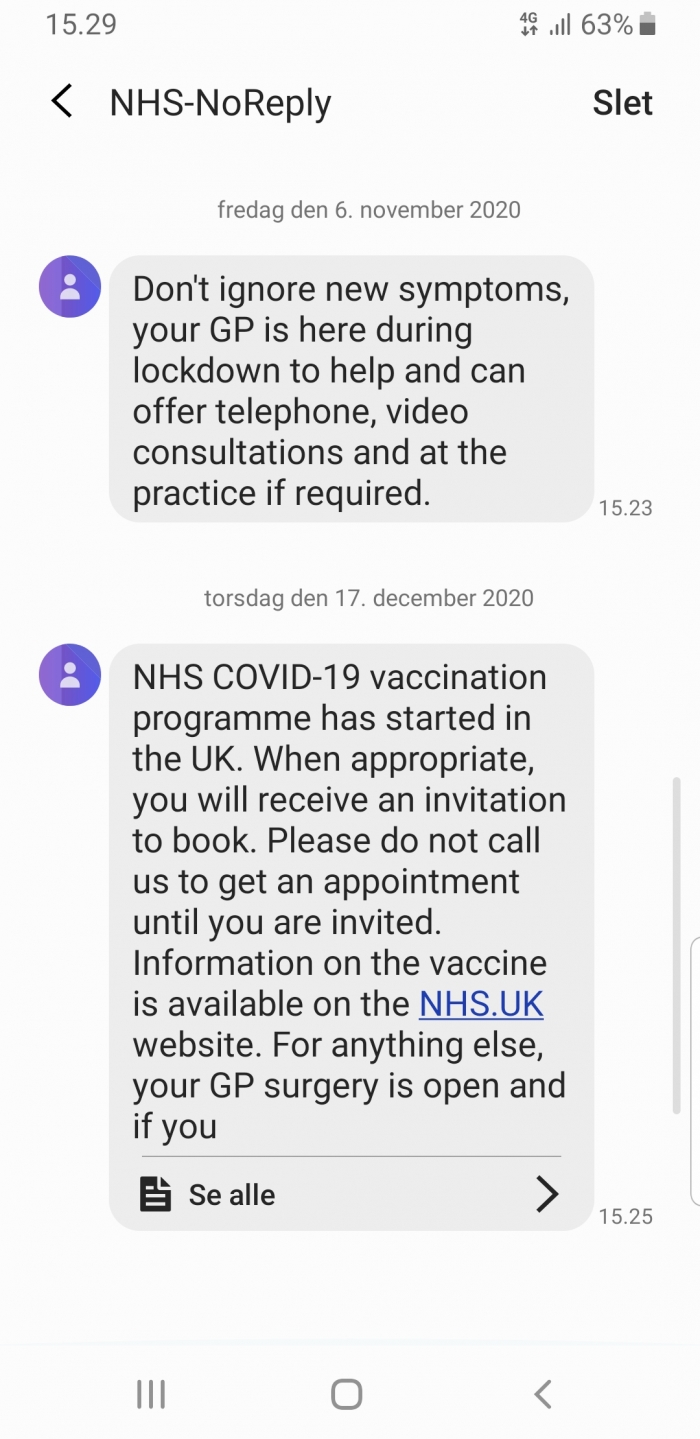
Task: Tap the Slet delete button
Action: coord(622,103)
